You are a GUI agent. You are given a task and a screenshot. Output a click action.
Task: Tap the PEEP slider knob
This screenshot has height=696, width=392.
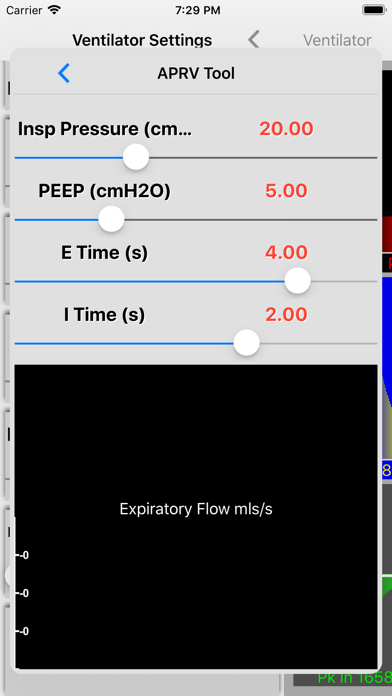(x=111, y=219)
